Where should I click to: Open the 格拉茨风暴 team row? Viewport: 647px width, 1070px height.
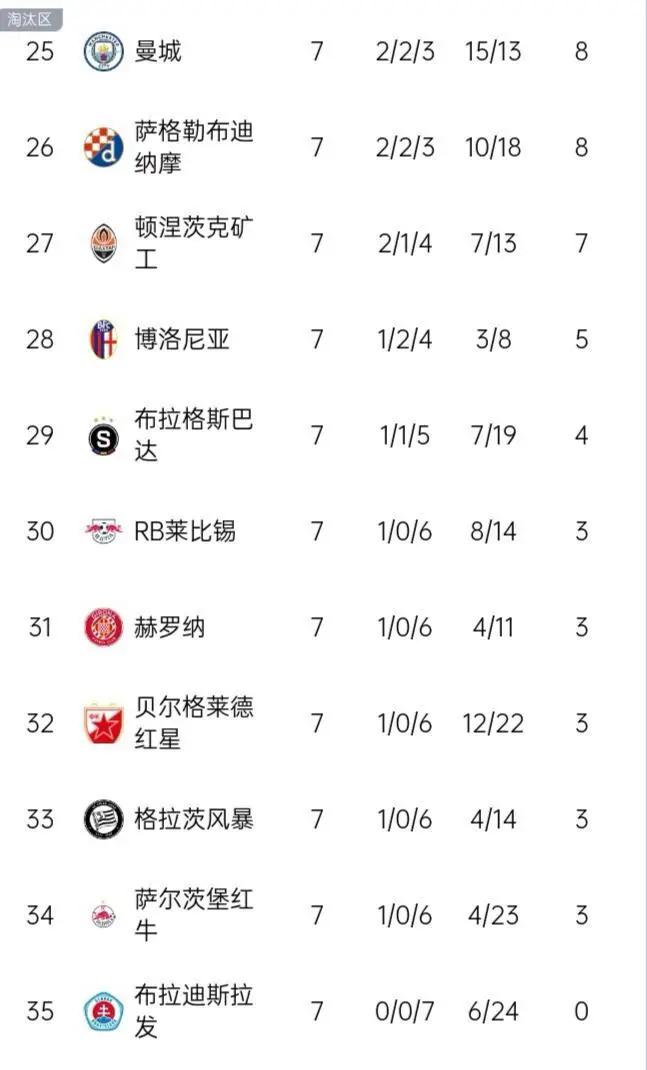194,819
